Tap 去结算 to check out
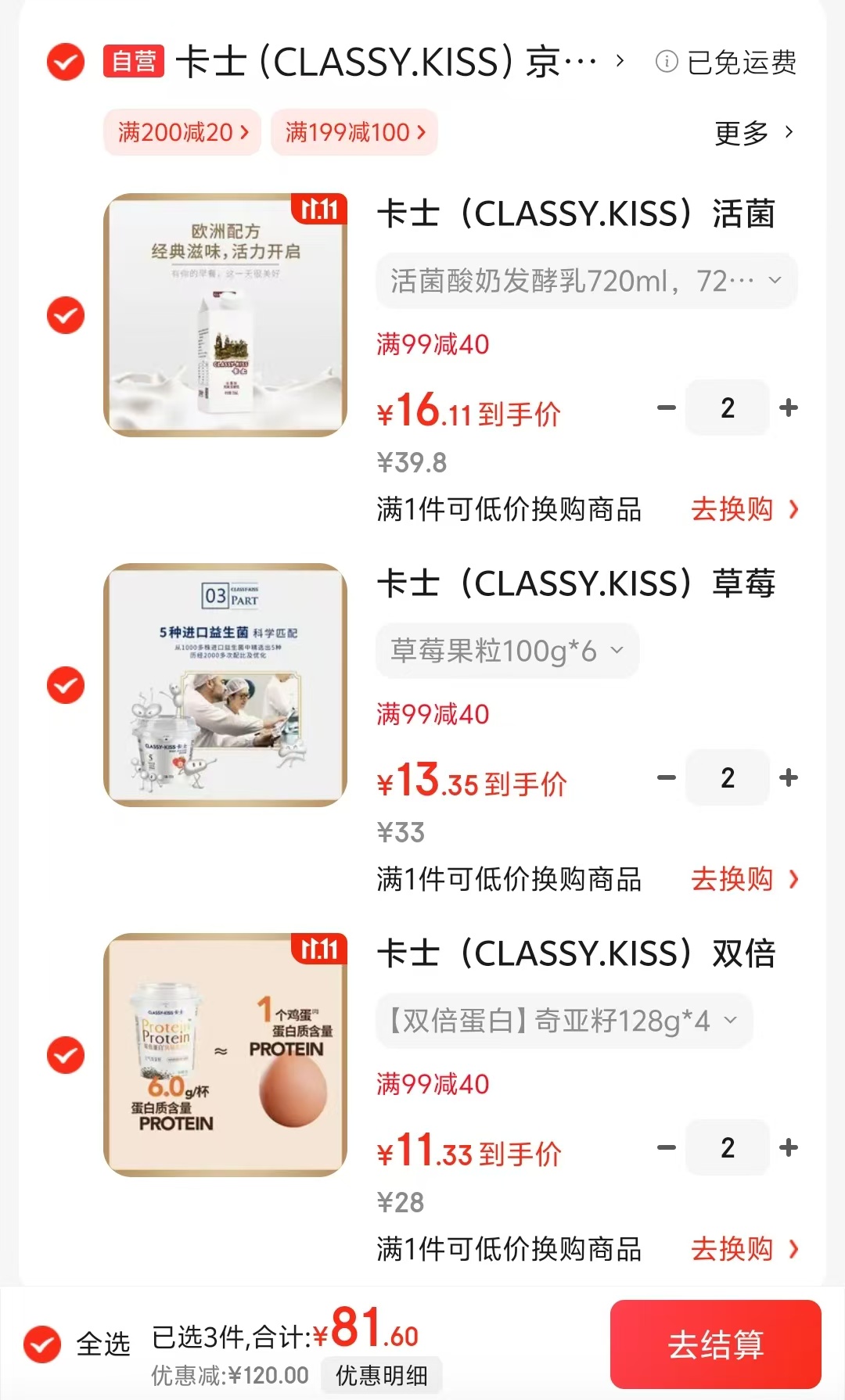845x1400 pixels. click(715, 1344)
